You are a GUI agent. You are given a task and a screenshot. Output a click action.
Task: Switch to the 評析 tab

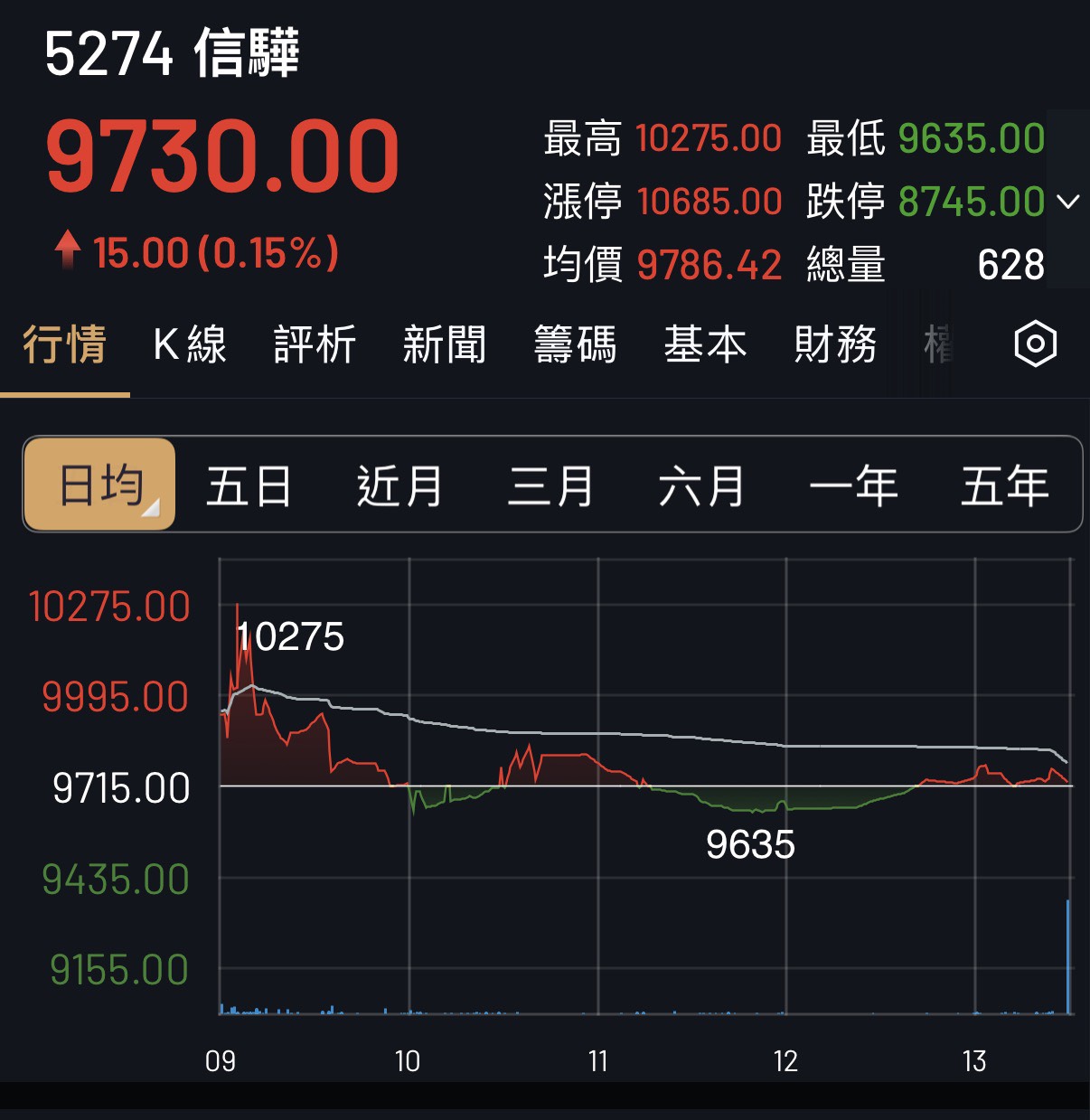click(x=315, y=344)
